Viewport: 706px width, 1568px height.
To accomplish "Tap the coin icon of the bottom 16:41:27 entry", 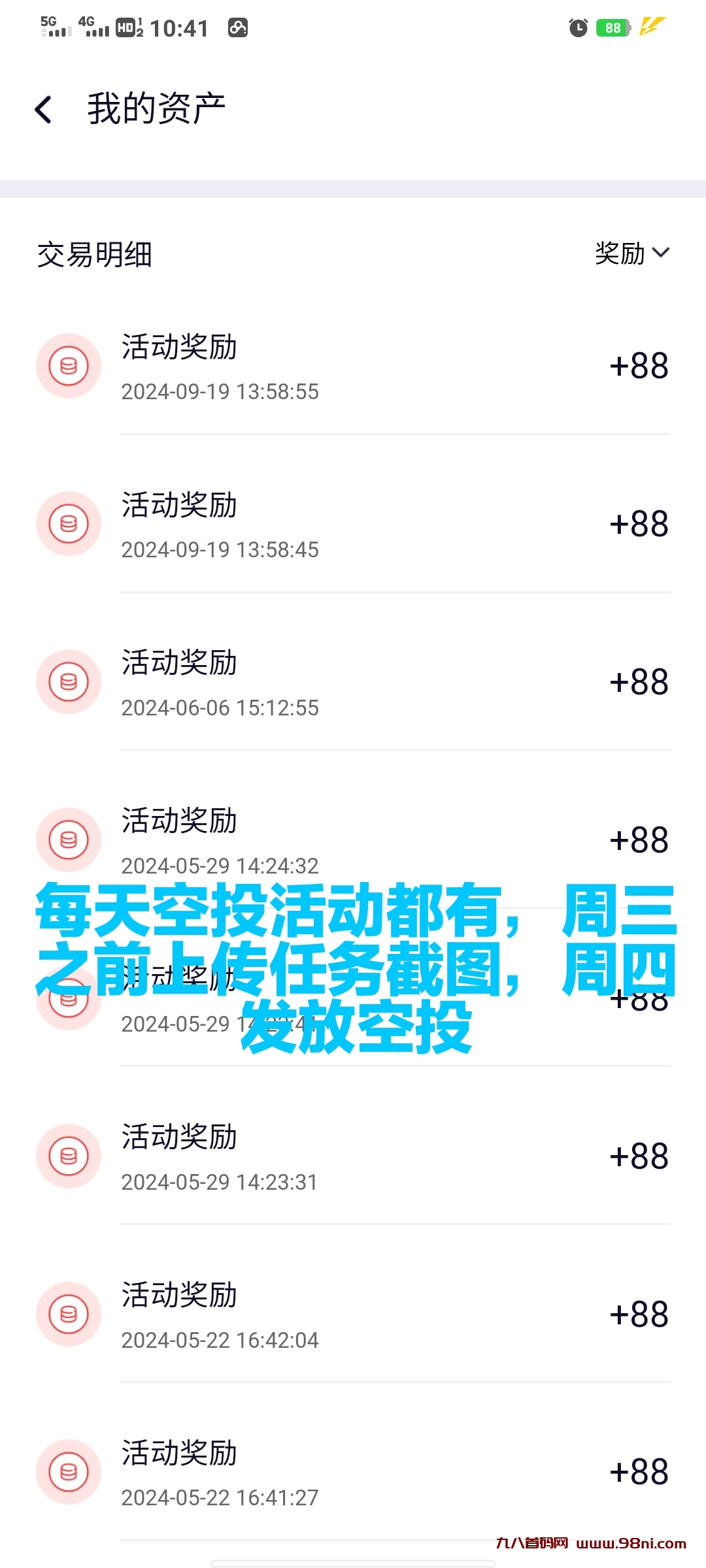I will click(x=68, y=1473).
